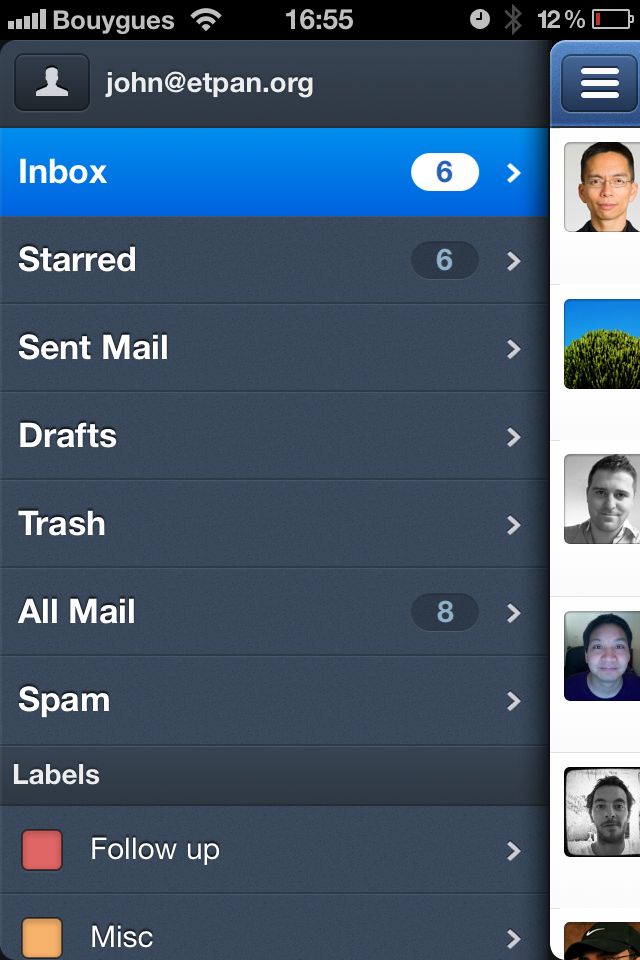View the Trash folder
The width and height of the screenshot is (640, 960).
pyautogui.click(x=272, y=524)
